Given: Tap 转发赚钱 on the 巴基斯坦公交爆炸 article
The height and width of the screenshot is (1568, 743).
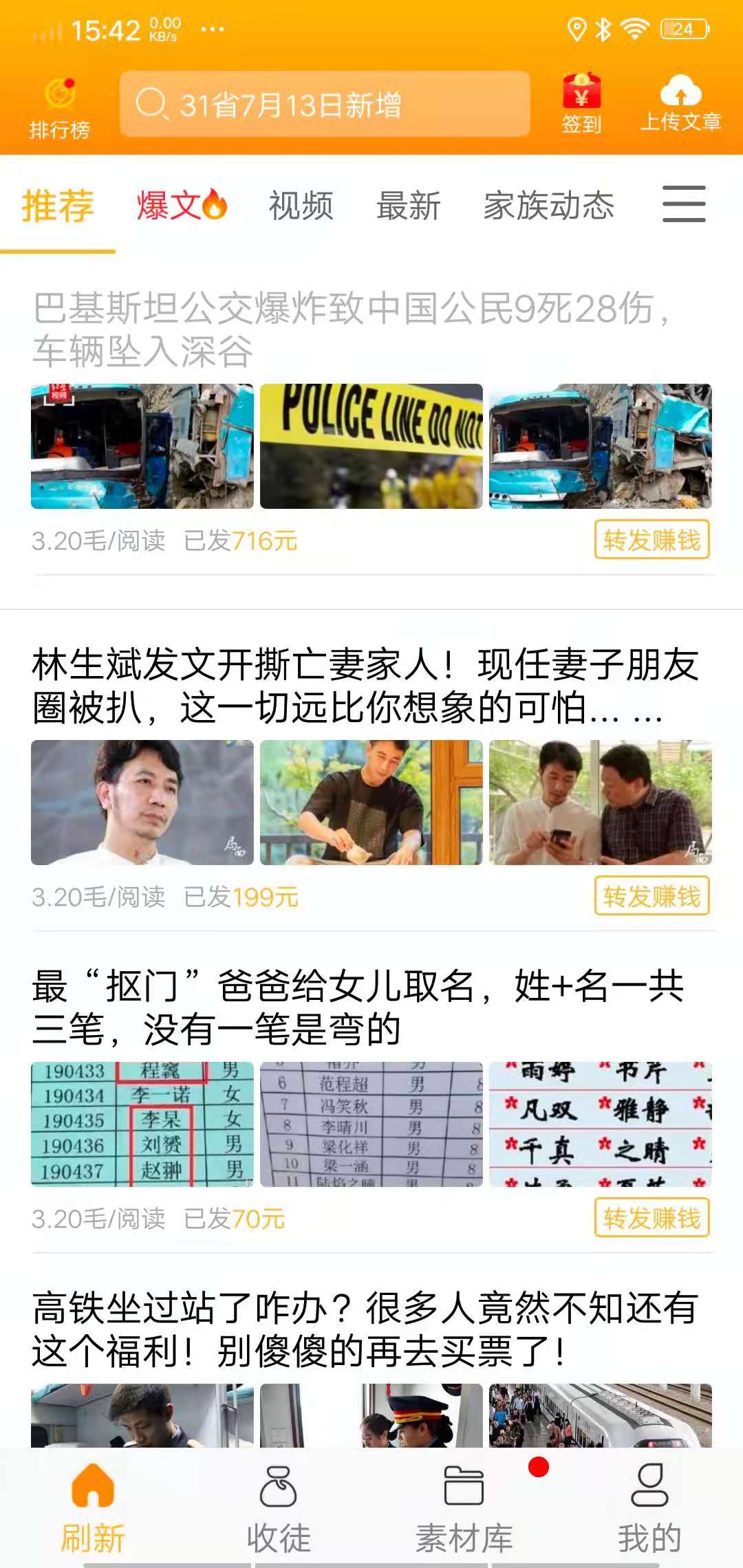Looking at the screenshot, I should coord(652,540).
